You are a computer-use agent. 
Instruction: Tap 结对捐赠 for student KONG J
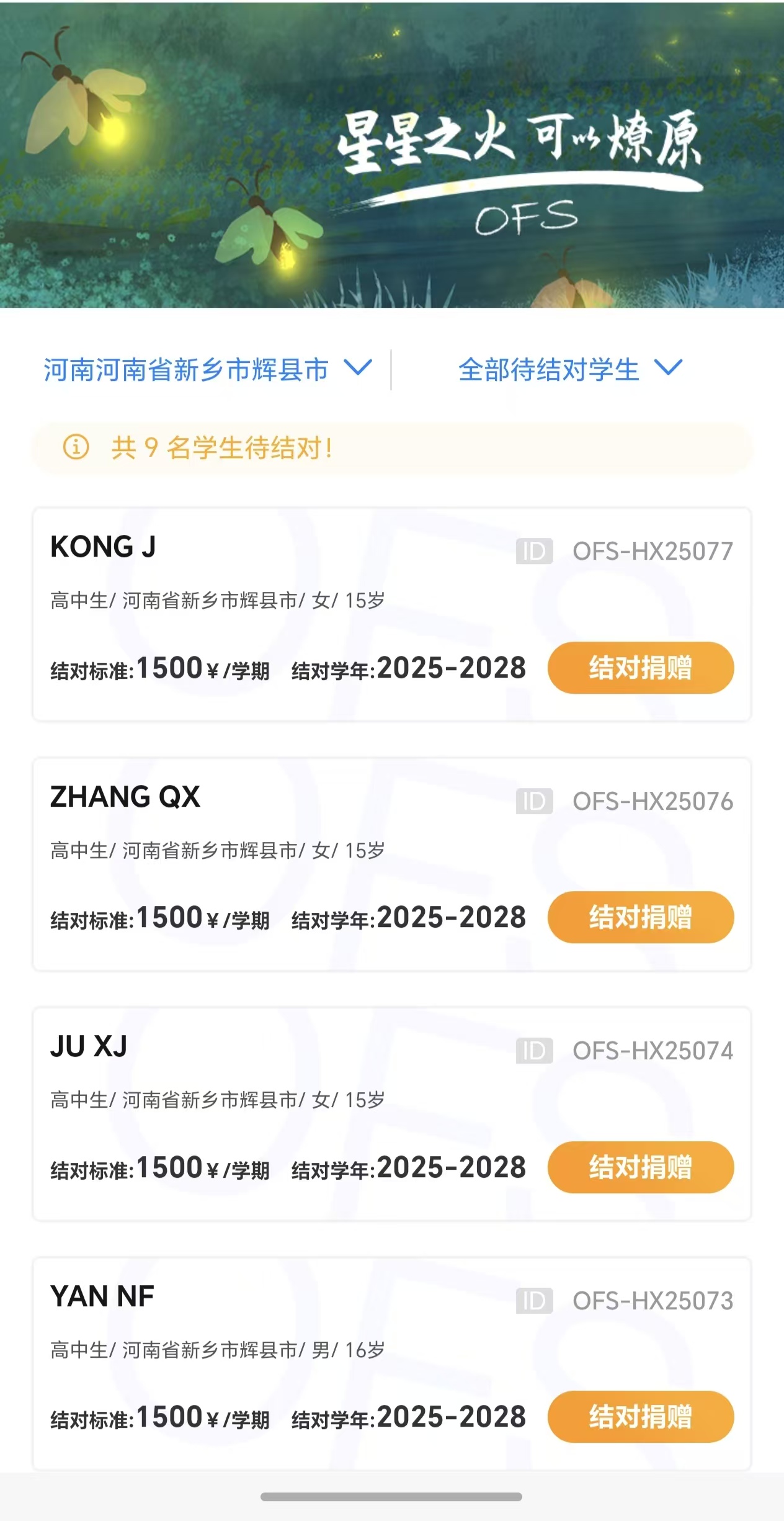640,668
